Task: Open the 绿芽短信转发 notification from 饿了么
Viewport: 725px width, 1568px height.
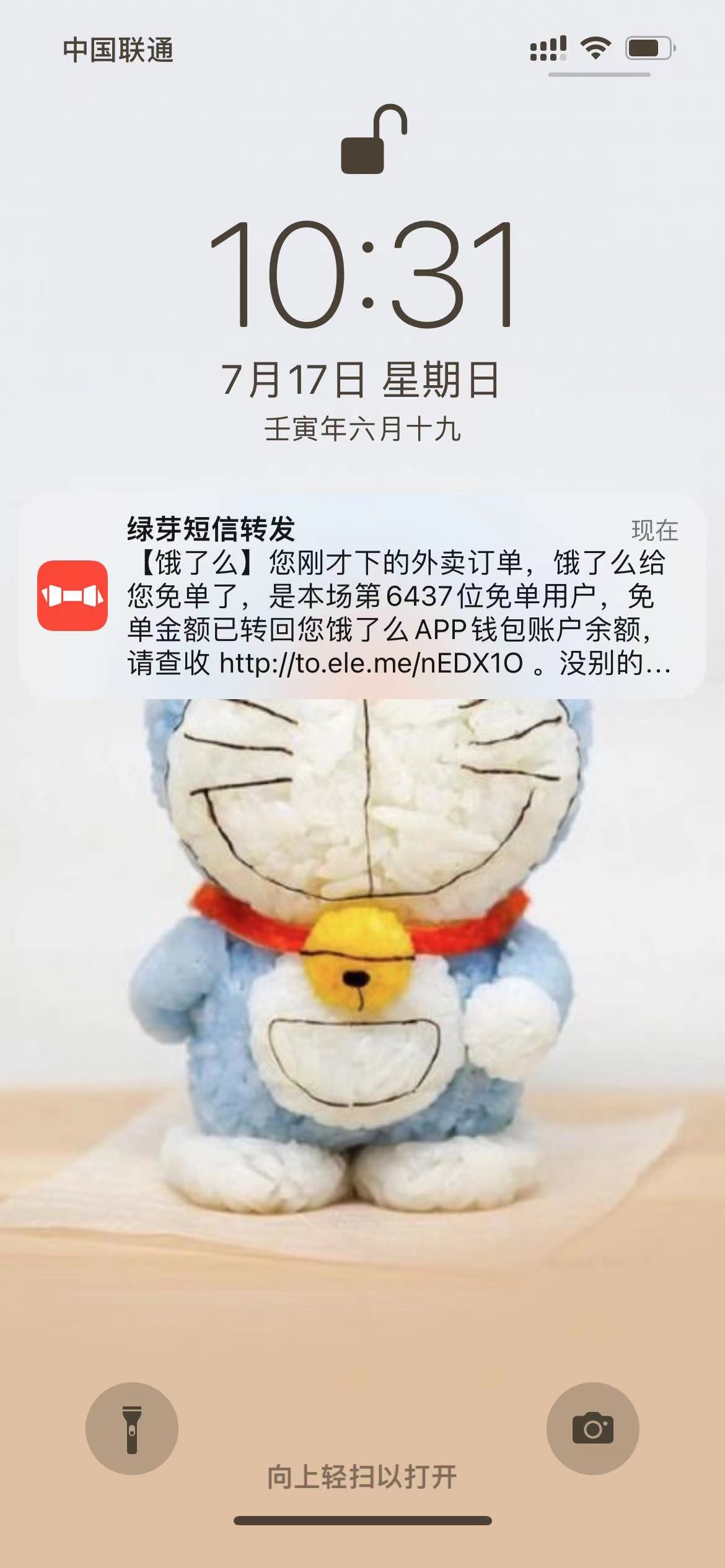Action: [x=362, y=596]
